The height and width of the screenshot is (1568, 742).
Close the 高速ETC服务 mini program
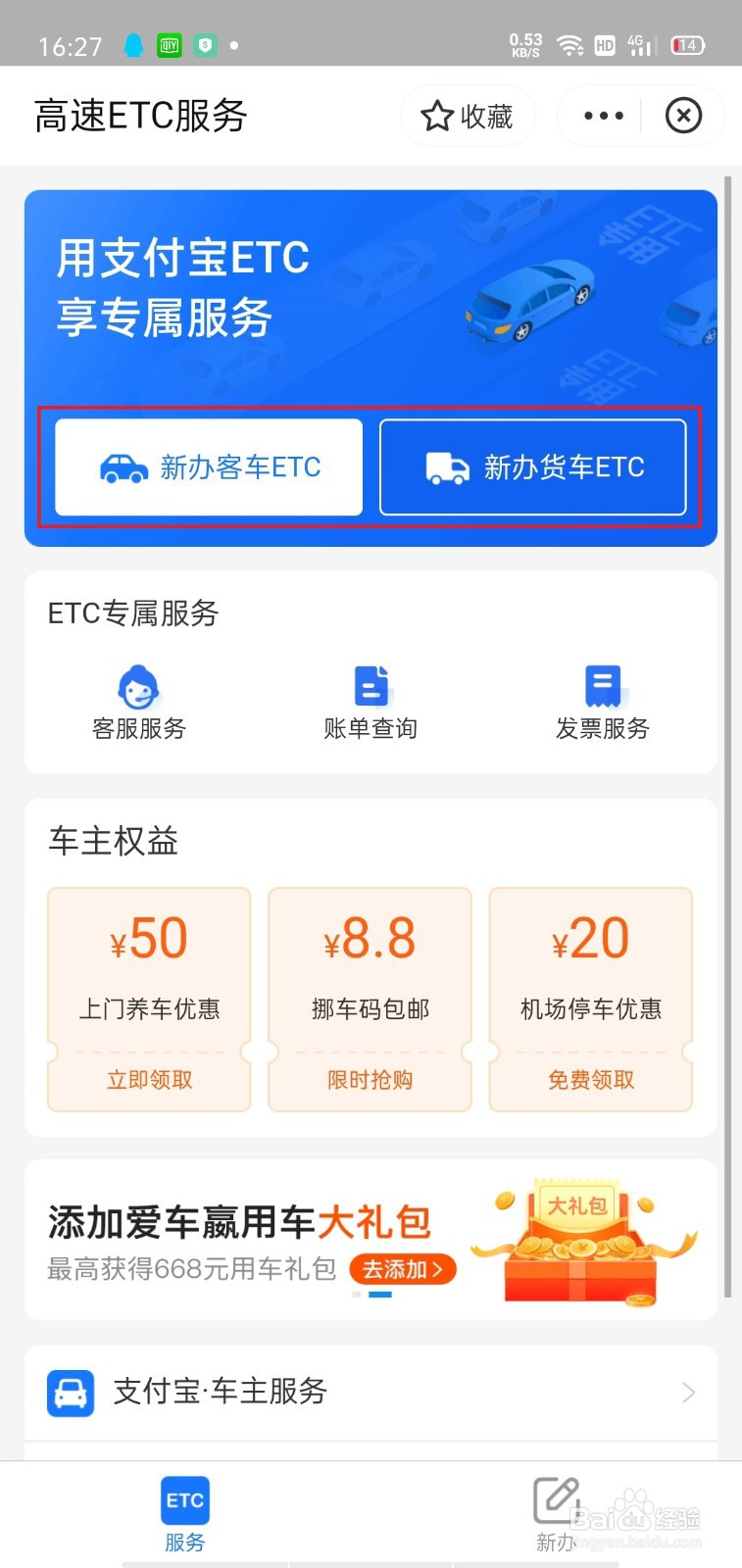683,116
